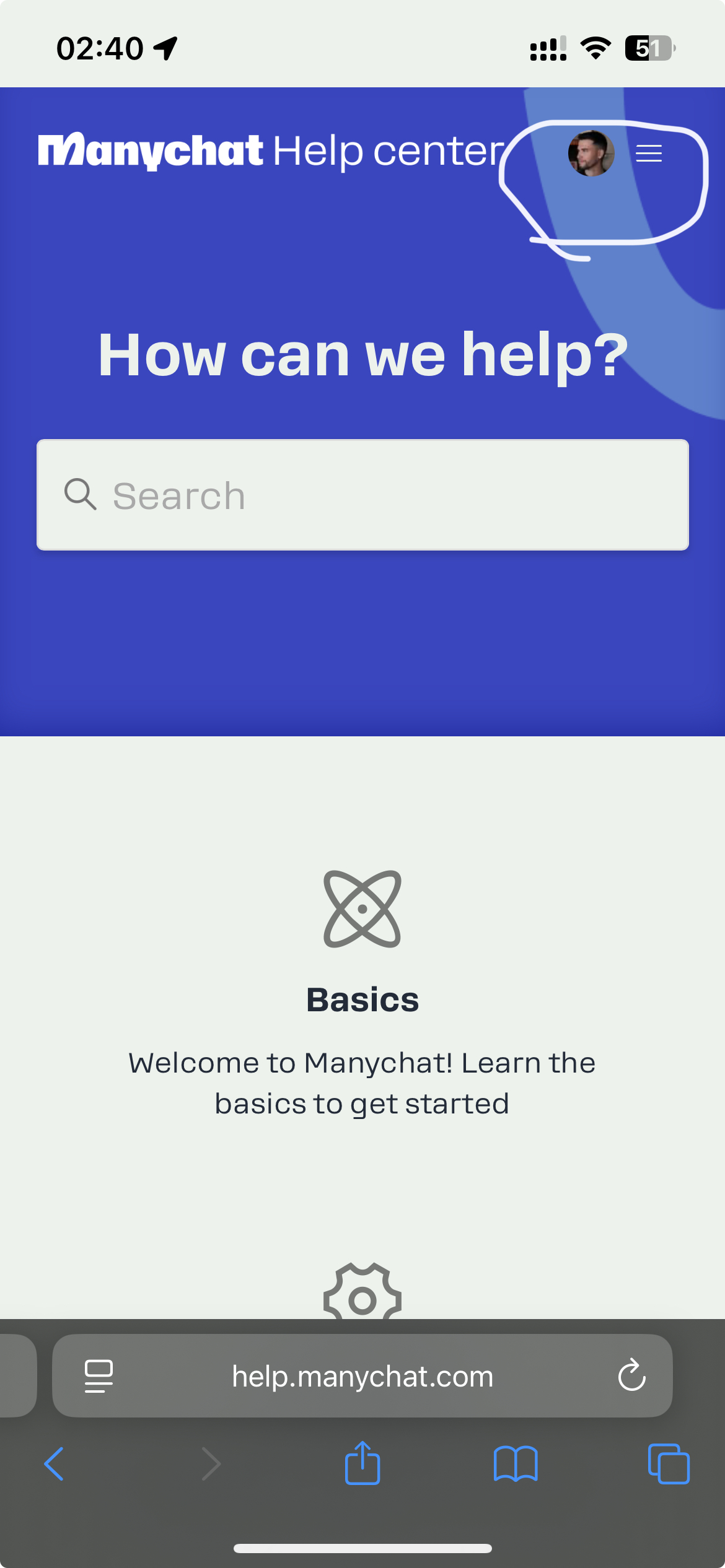The width and height of the screenshot is (725, 1568).
Task: Tap the Search help center field
Action: [362, 495]
